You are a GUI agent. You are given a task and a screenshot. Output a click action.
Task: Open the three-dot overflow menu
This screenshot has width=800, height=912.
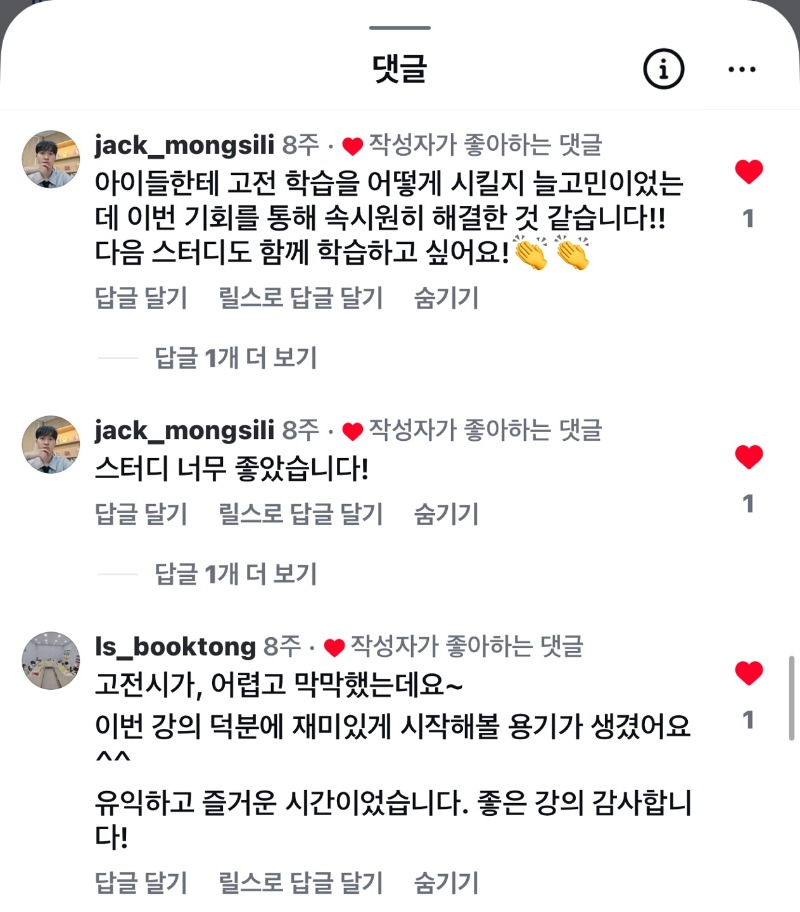(742, 68)
